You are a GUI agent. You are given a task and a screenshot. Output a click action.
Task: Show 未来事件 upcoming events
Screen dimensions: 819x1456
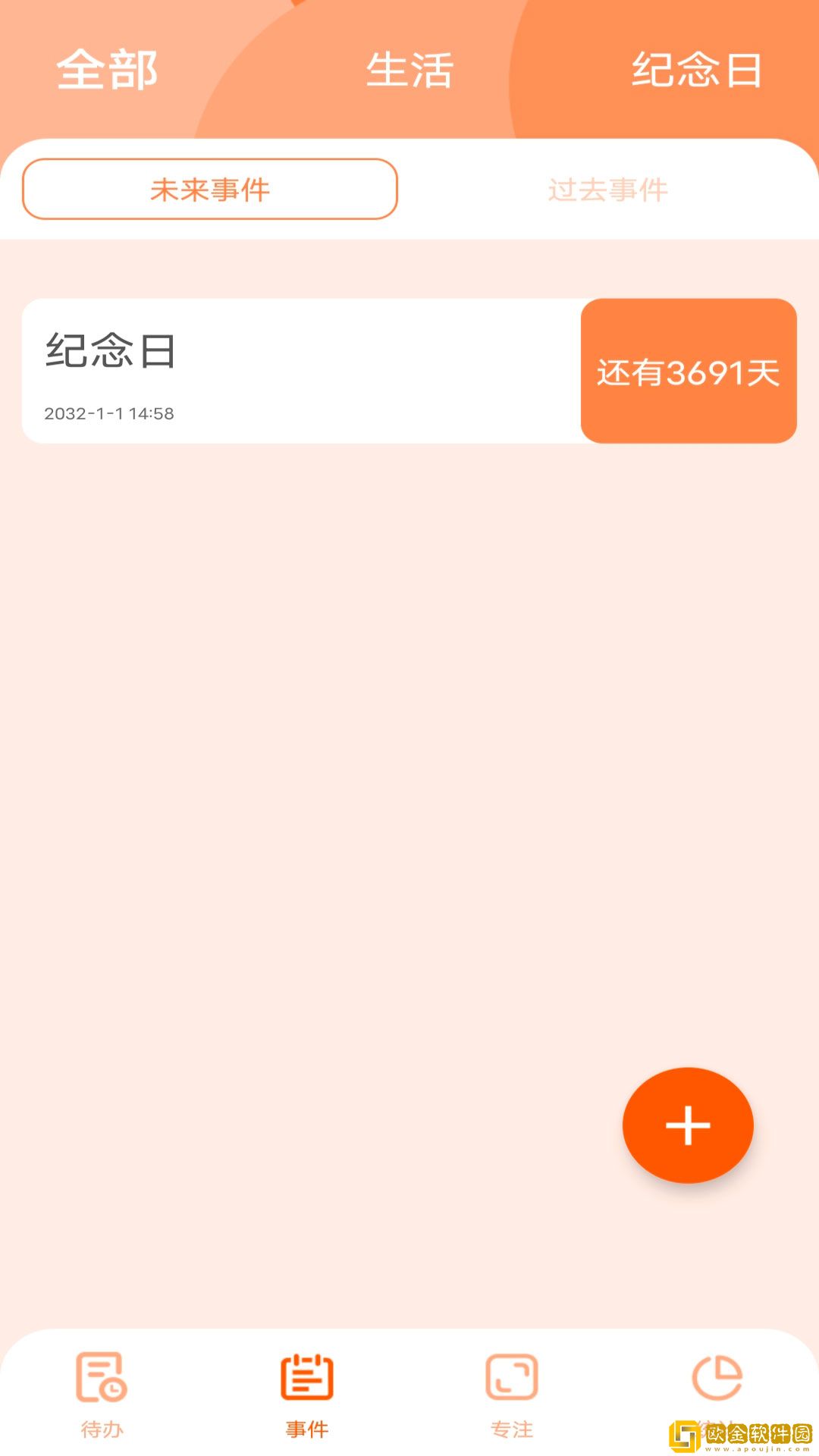coord(210,190)
